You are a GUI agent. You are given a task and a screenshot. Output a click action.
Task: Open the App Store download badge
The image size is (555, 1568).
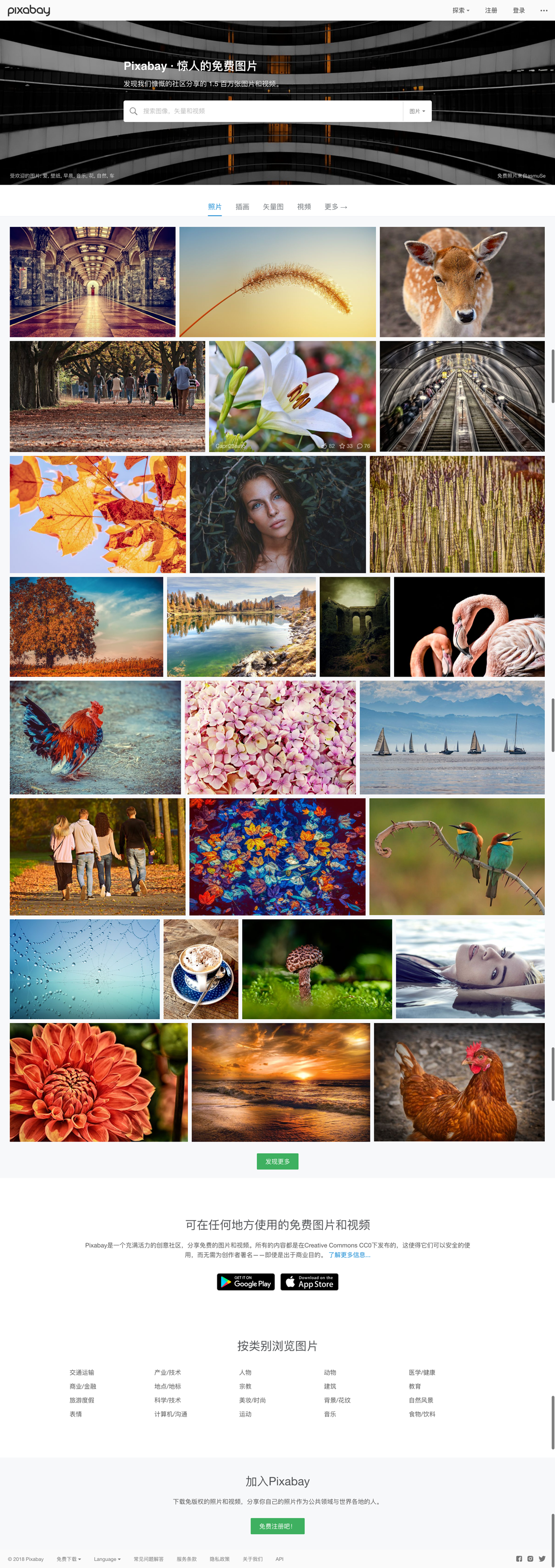[309, 1282]
